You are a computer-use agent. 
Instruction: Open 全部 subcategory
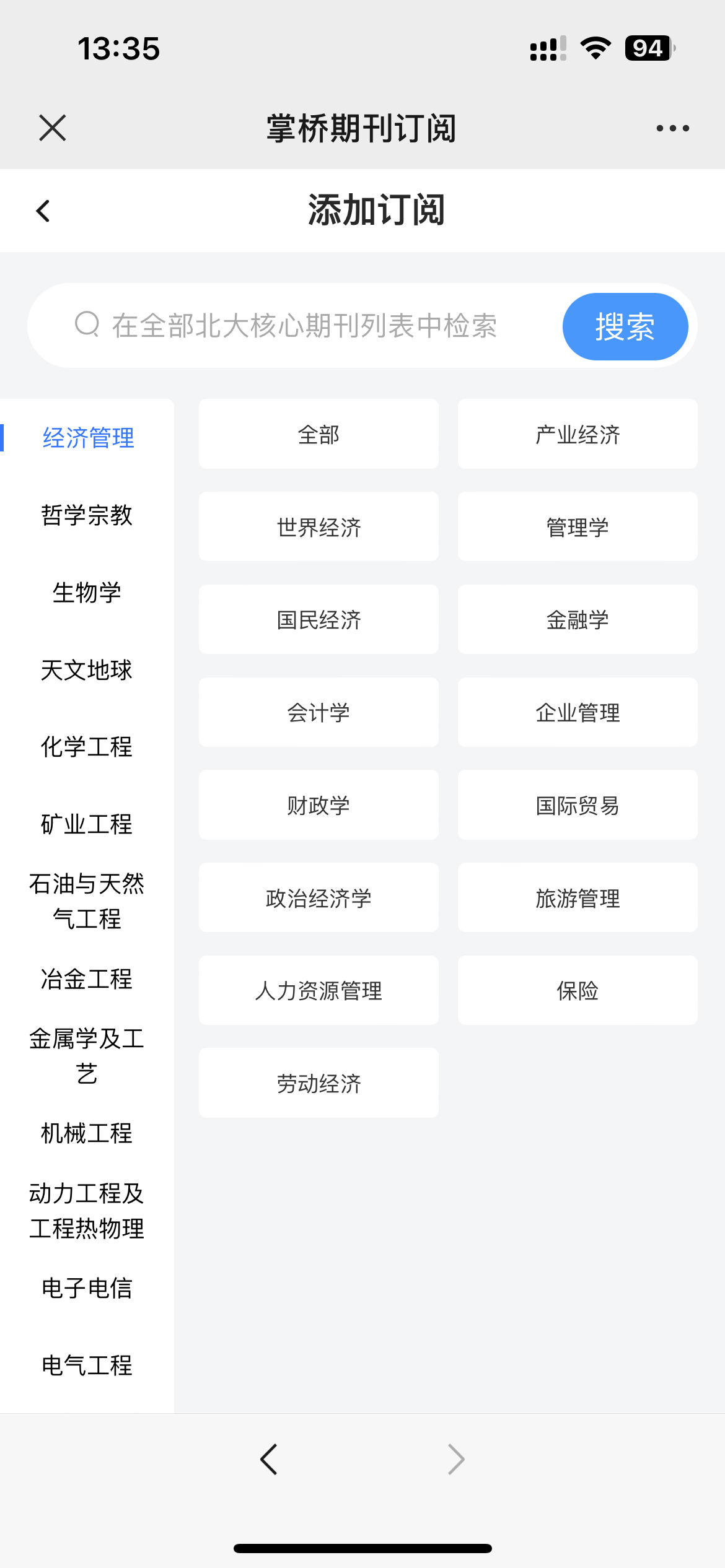tap(319, 434)
